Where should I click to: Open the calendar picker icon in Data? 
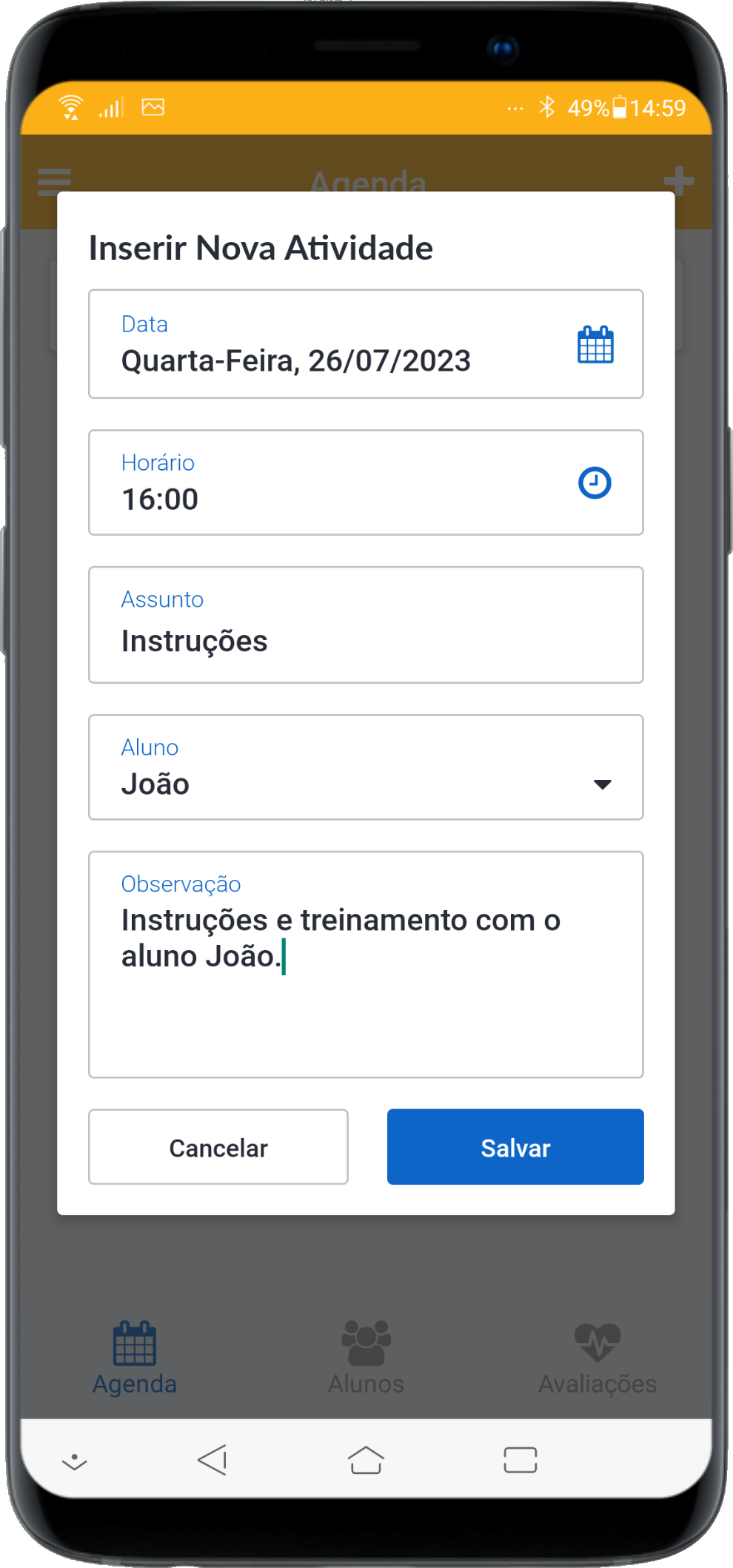click(x=595, y=345)
